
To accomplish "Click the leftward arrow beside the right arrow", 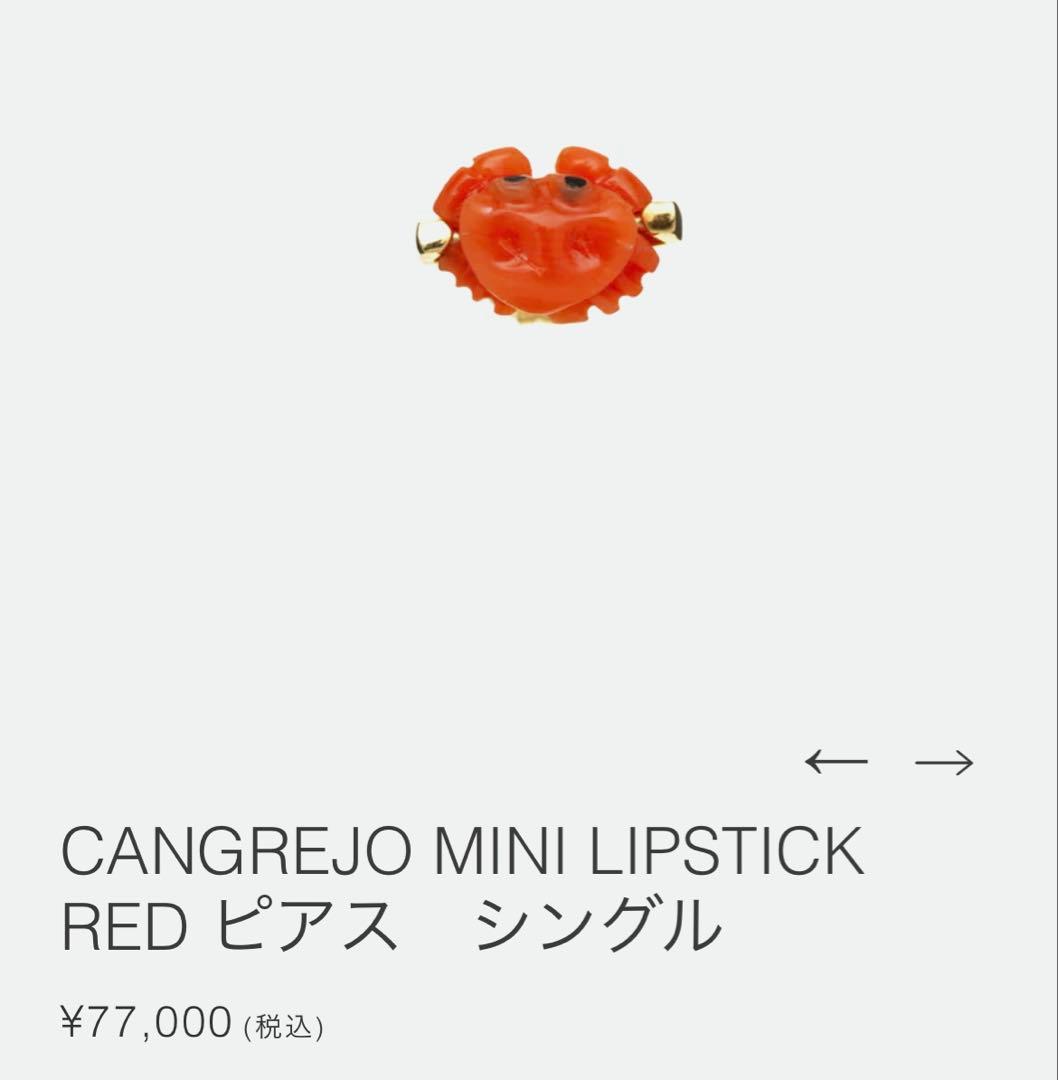I will 835,762.
